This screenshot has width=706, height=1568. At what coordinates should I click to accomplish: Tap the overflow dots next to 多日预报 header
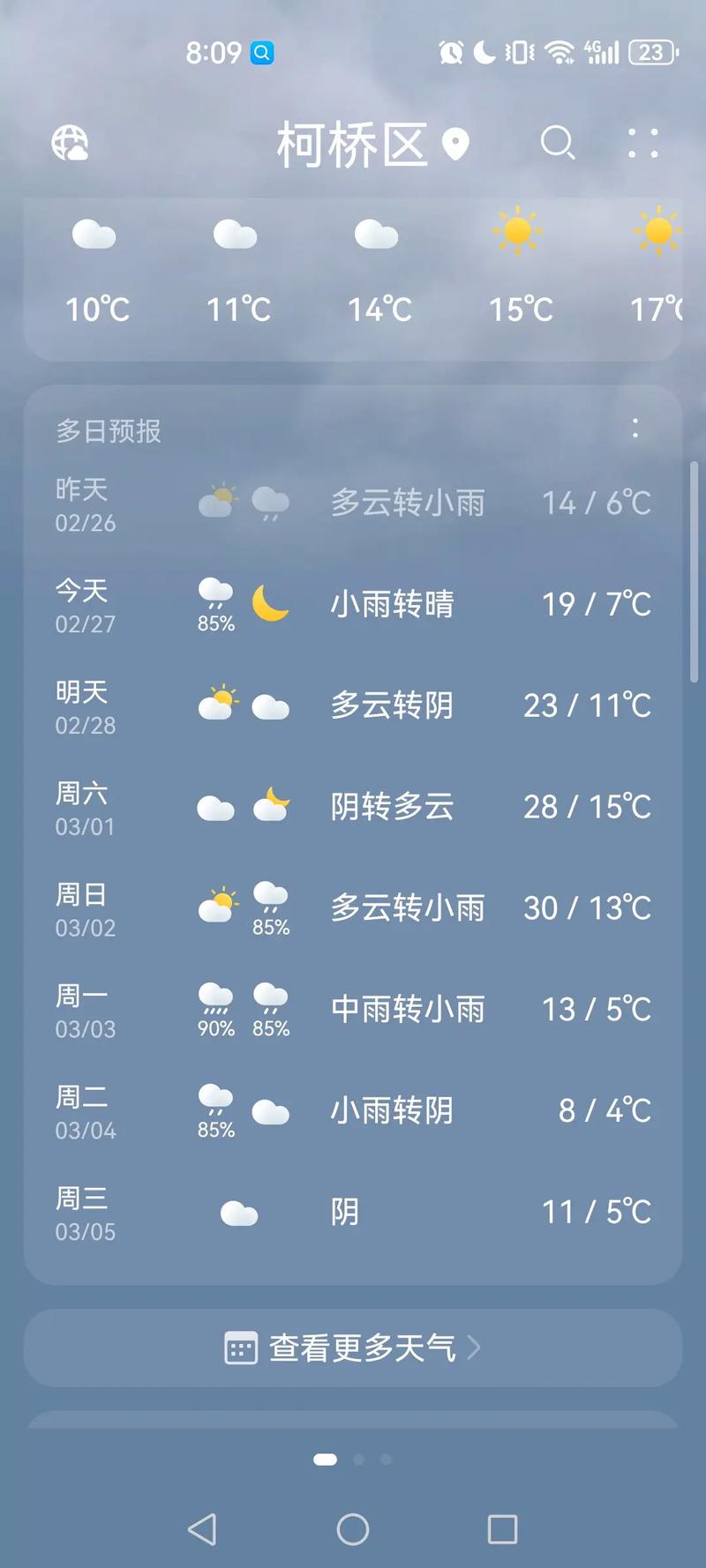click(x=635, y=429)
